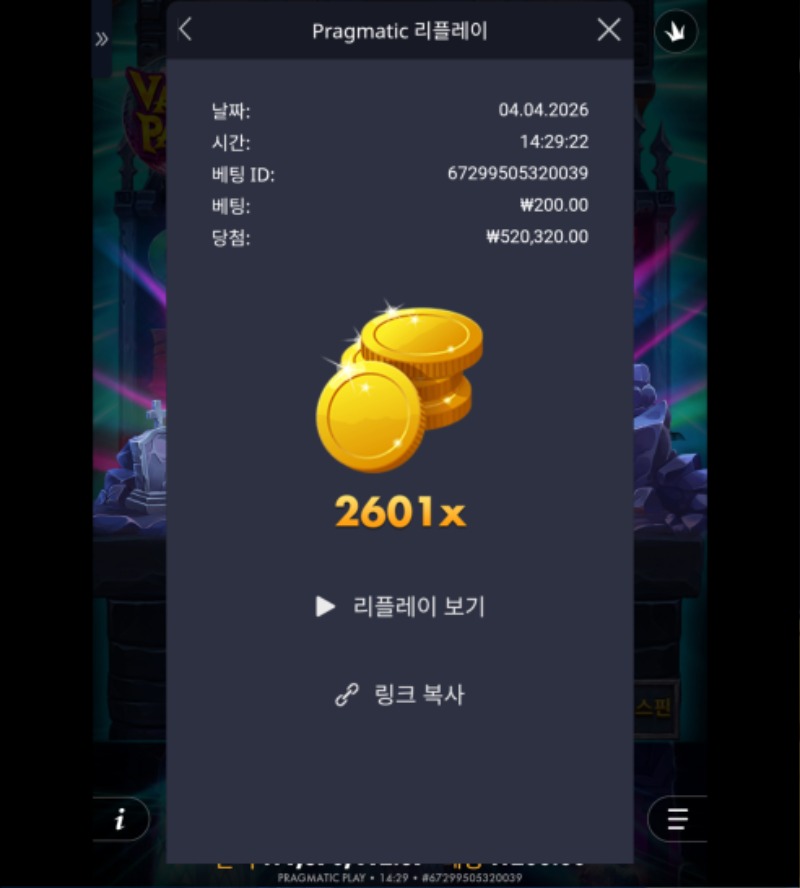Go back from the Pragmatic replay dialog
800x888 pixels.
[x=185, y=30]
